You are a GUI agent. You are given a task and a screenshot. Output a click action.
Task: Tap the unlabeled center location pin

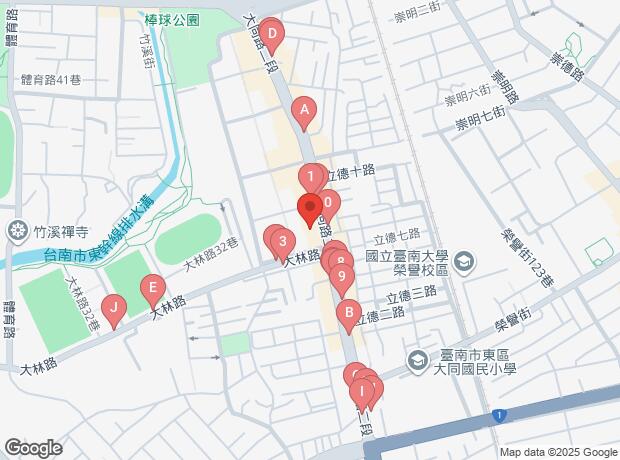click(x=310, y=207)
